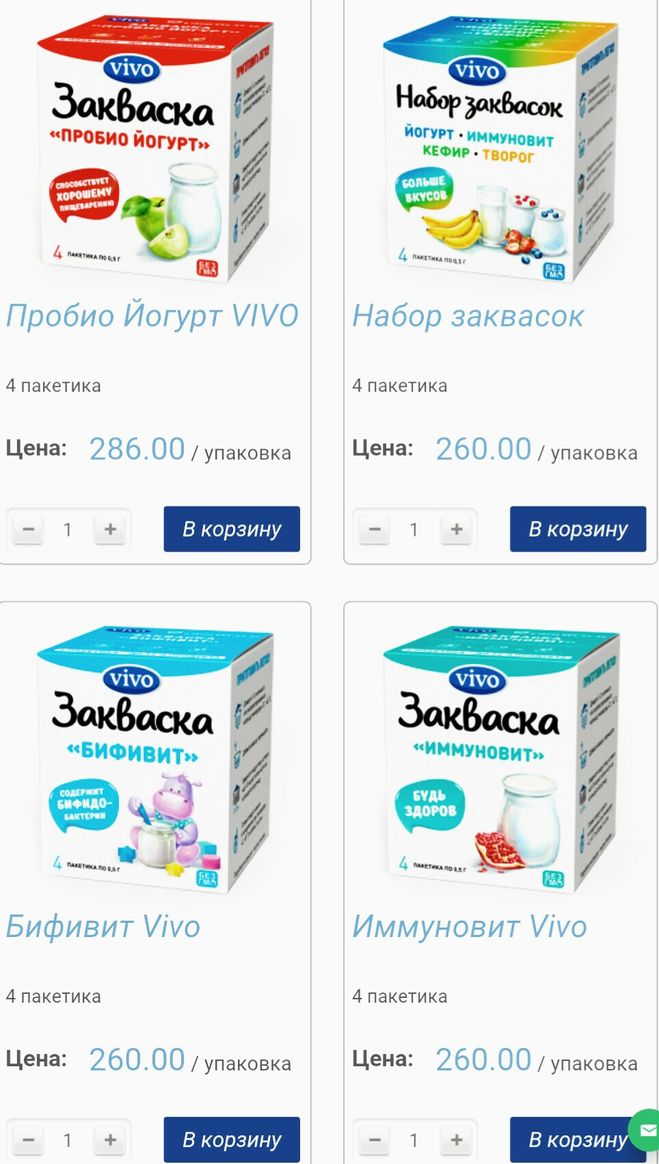659x1164 pixels.
Task: Decrease quantity of Пробио Йогурт VIVO
Action: tap(28, 529)
